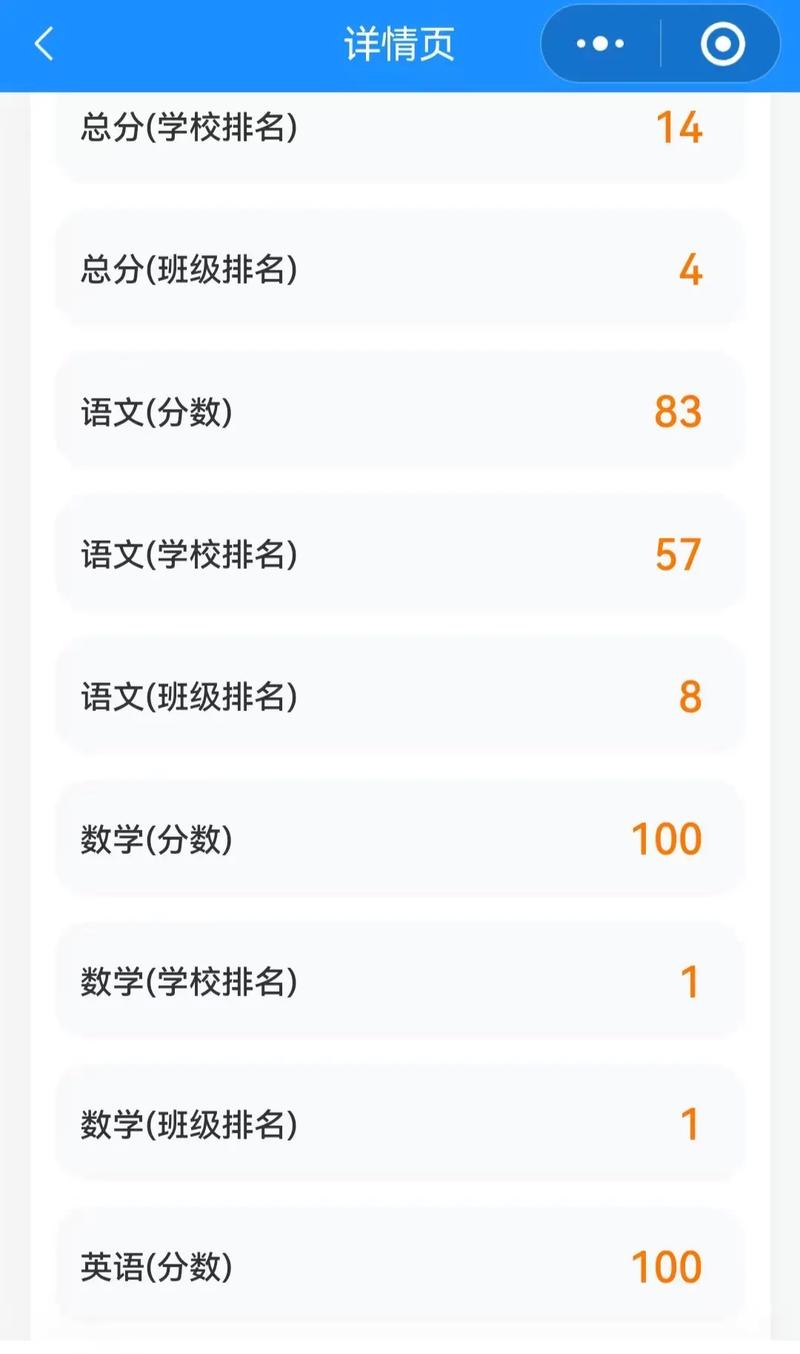Screen dimensions: 800x1354
Task: Tap the orange value 14 for school ranking
Action: pyautogui.click(x=677, y=127)
